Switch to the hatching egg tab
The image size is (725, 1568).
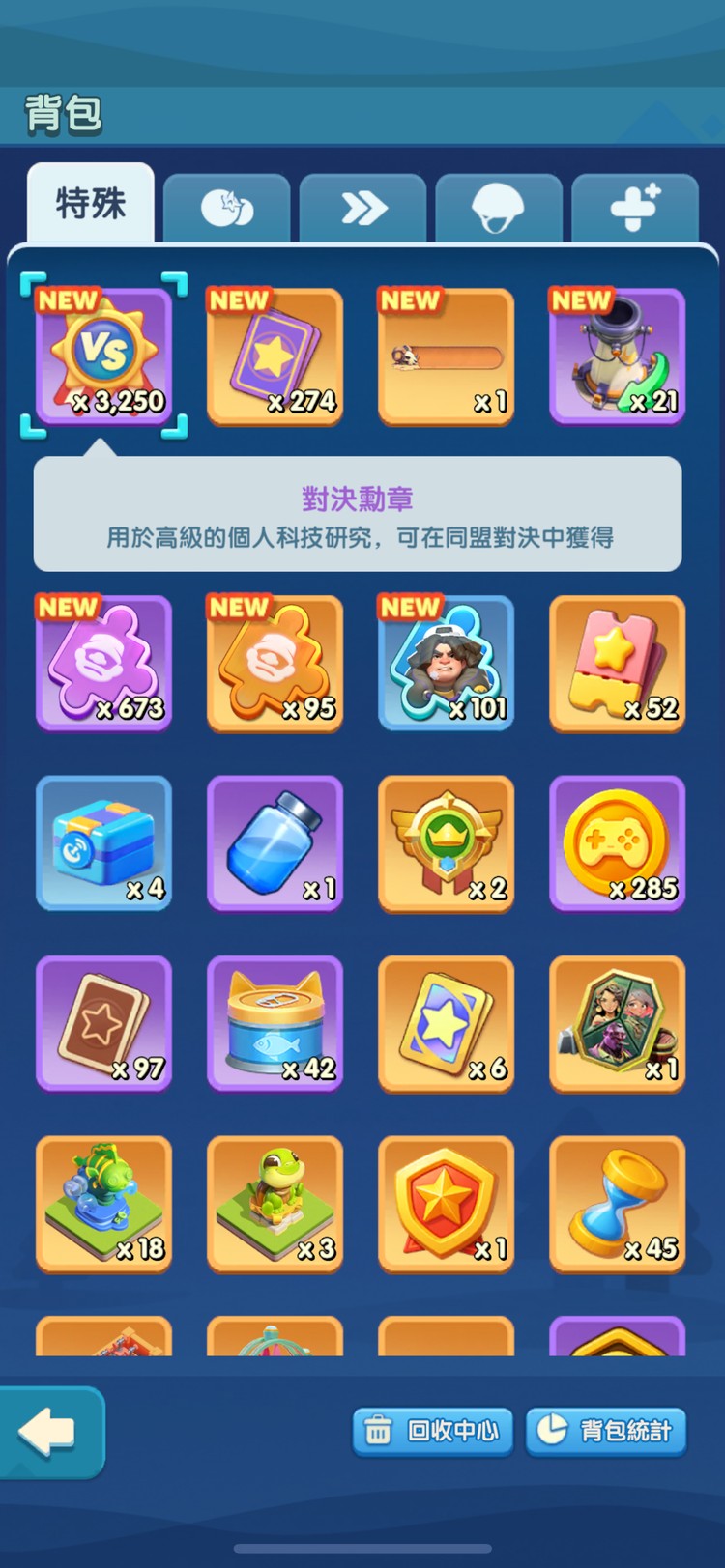[x=227, y=208]
